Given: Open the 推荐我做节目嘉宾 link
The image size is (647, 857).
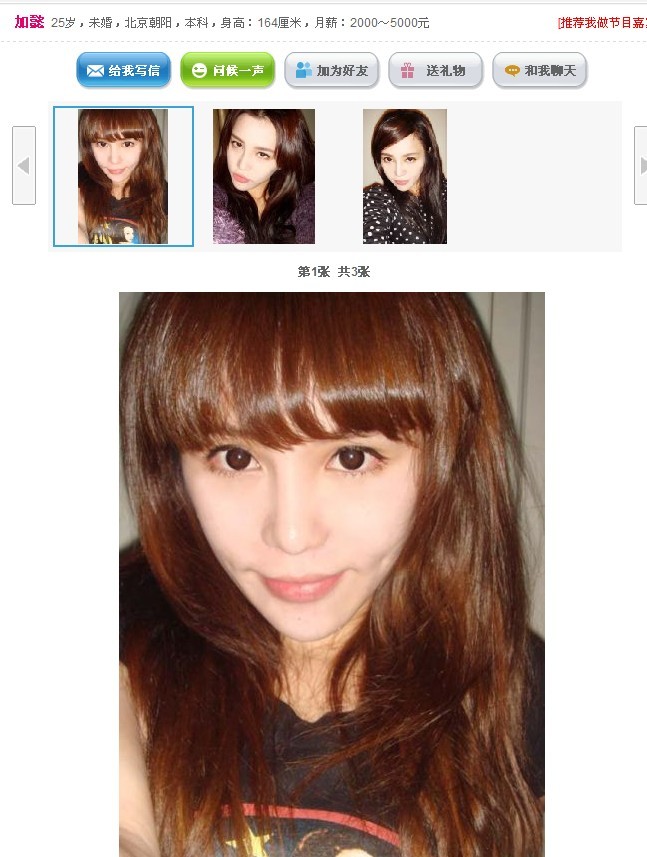Looking at the screenshot, I should (601, 22).
